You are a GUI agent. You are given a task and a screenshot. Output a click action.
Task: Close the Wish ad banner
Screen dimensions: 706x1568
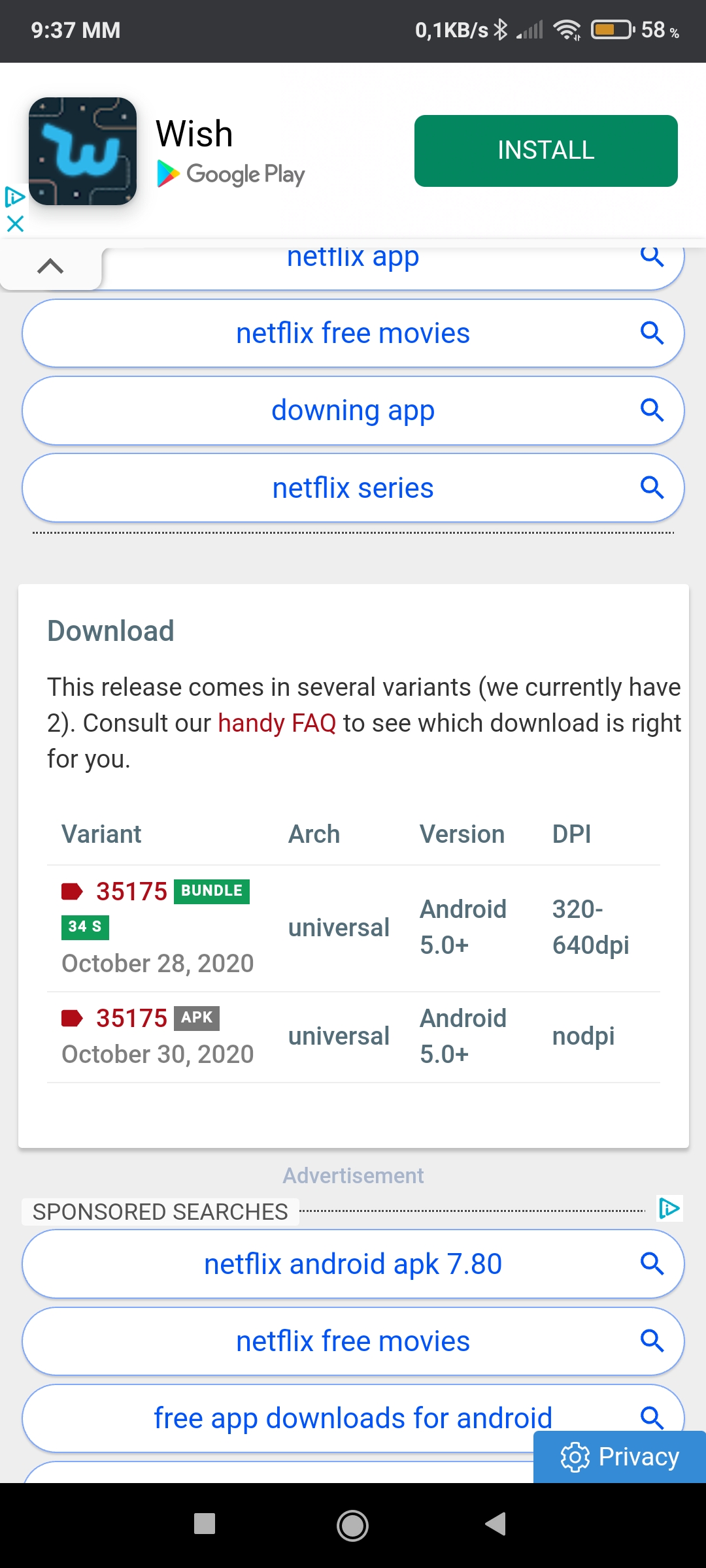(x=15, y=224)
